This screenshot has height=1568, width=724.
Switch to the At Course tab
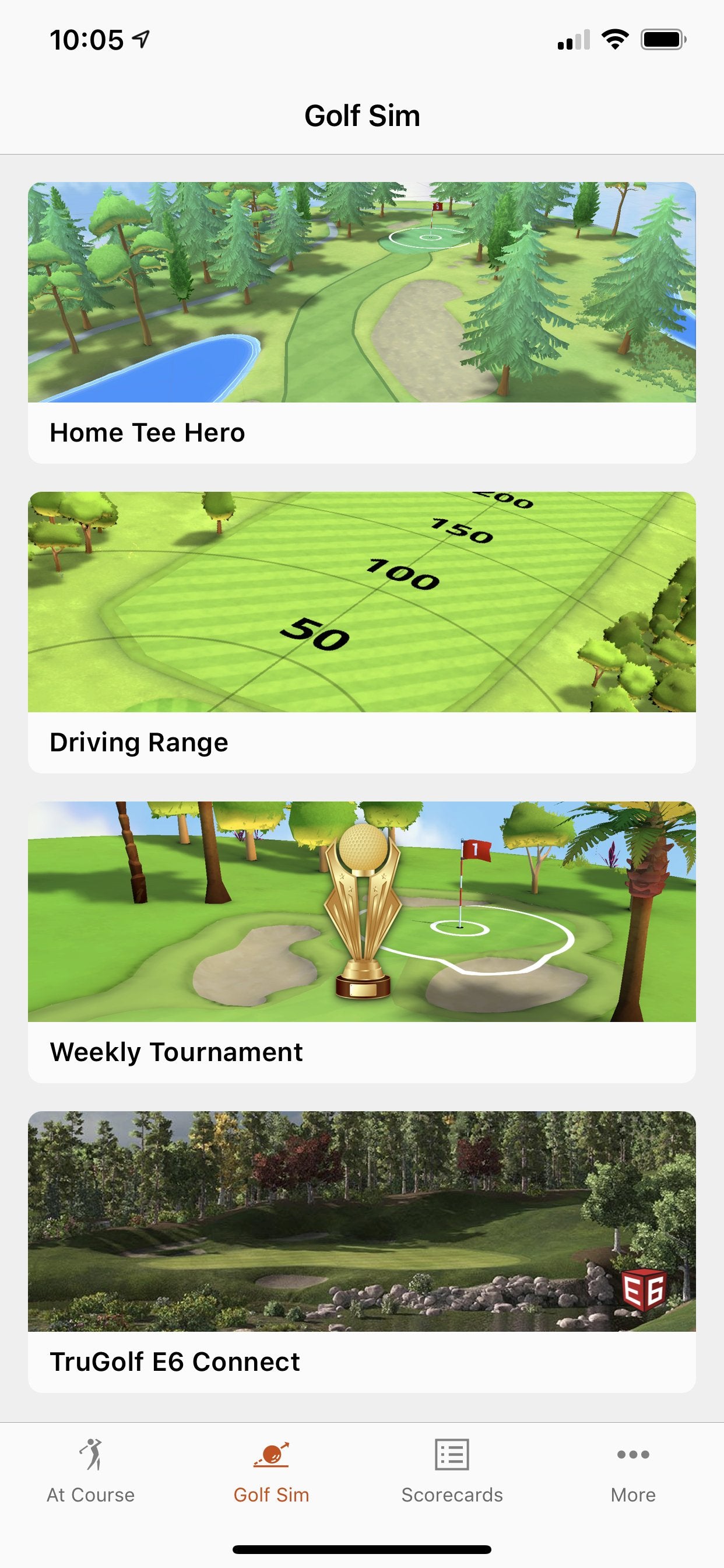click(91, 1471)
